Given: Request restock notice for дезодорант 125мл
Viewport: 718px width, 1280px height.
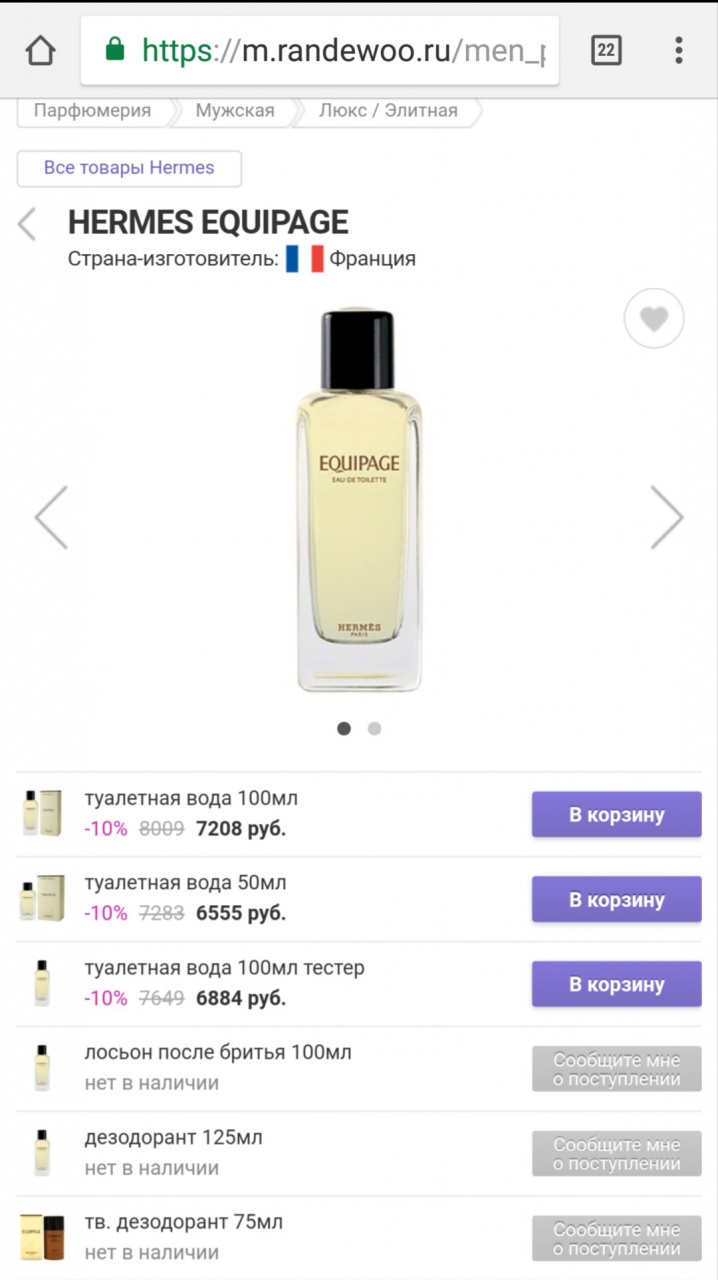Looking at the screenshot, I should click(616, 1154).
